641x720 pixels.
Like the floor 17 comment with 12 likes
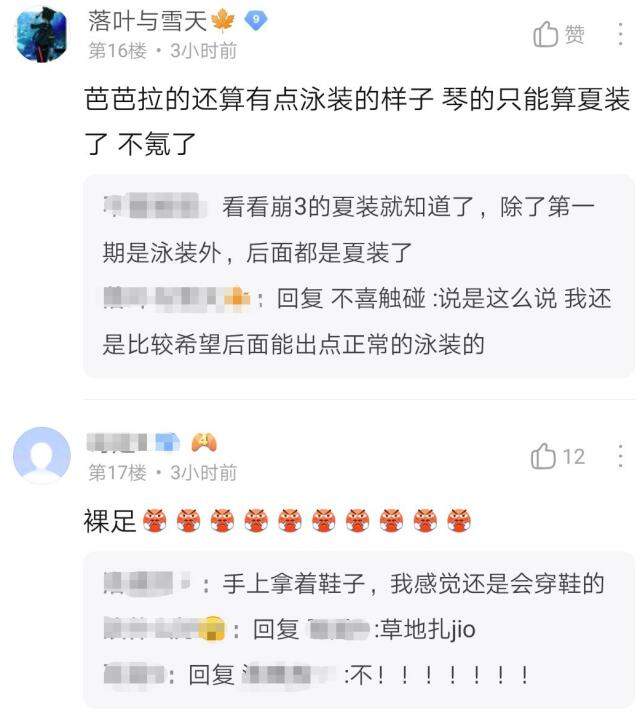(558, 457)
